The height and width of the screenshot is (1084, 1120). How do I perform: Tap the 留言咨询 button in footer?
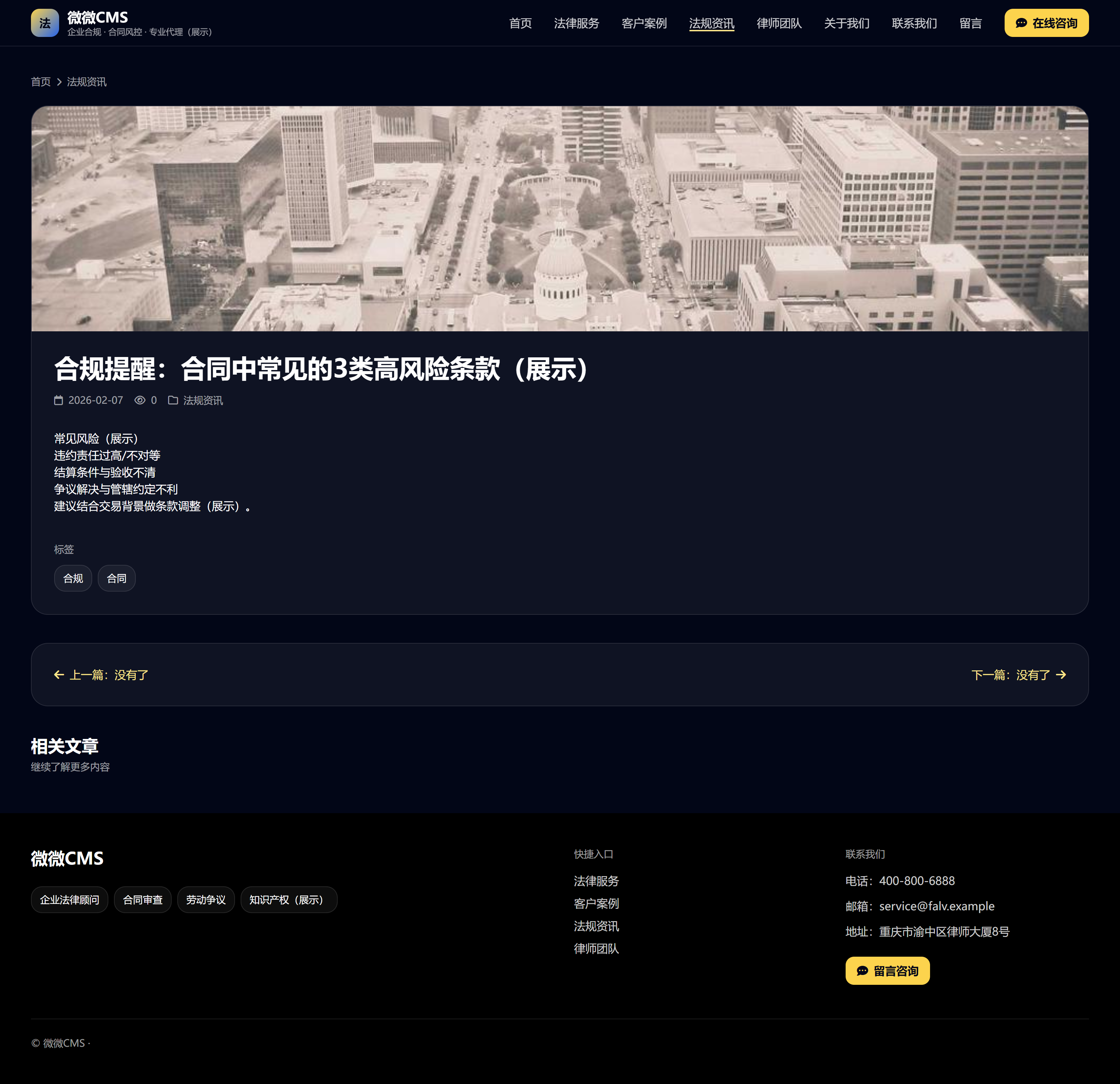[887, 971]
